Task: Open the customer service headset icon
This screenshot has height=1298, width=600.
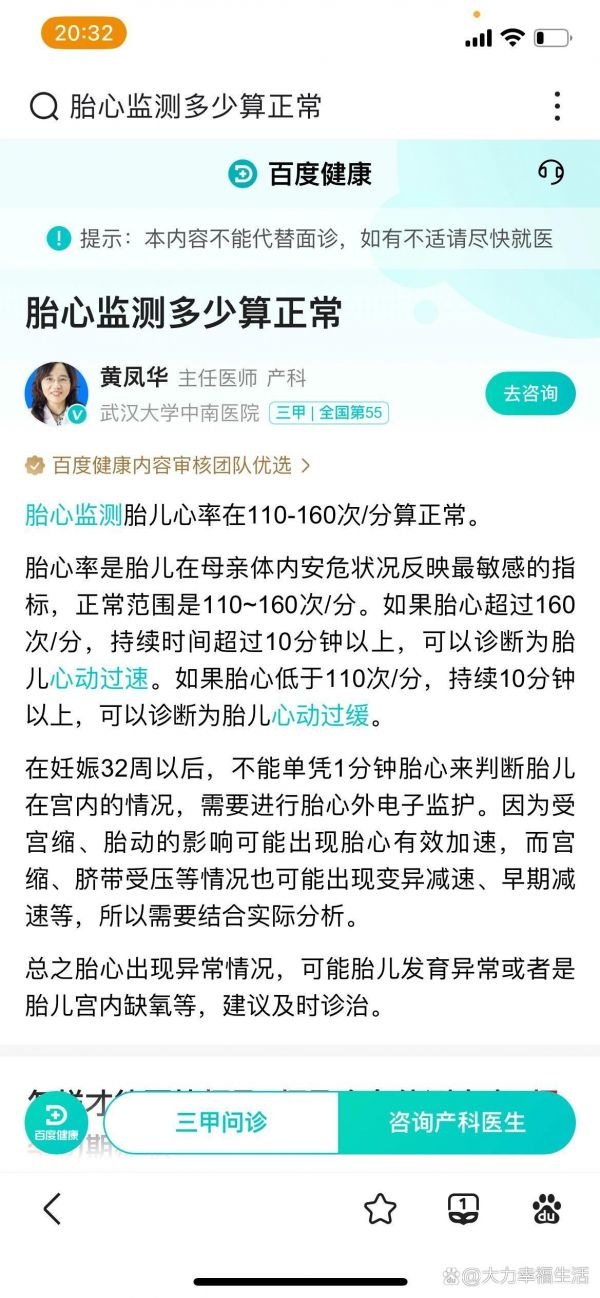Action: [551, 172]
